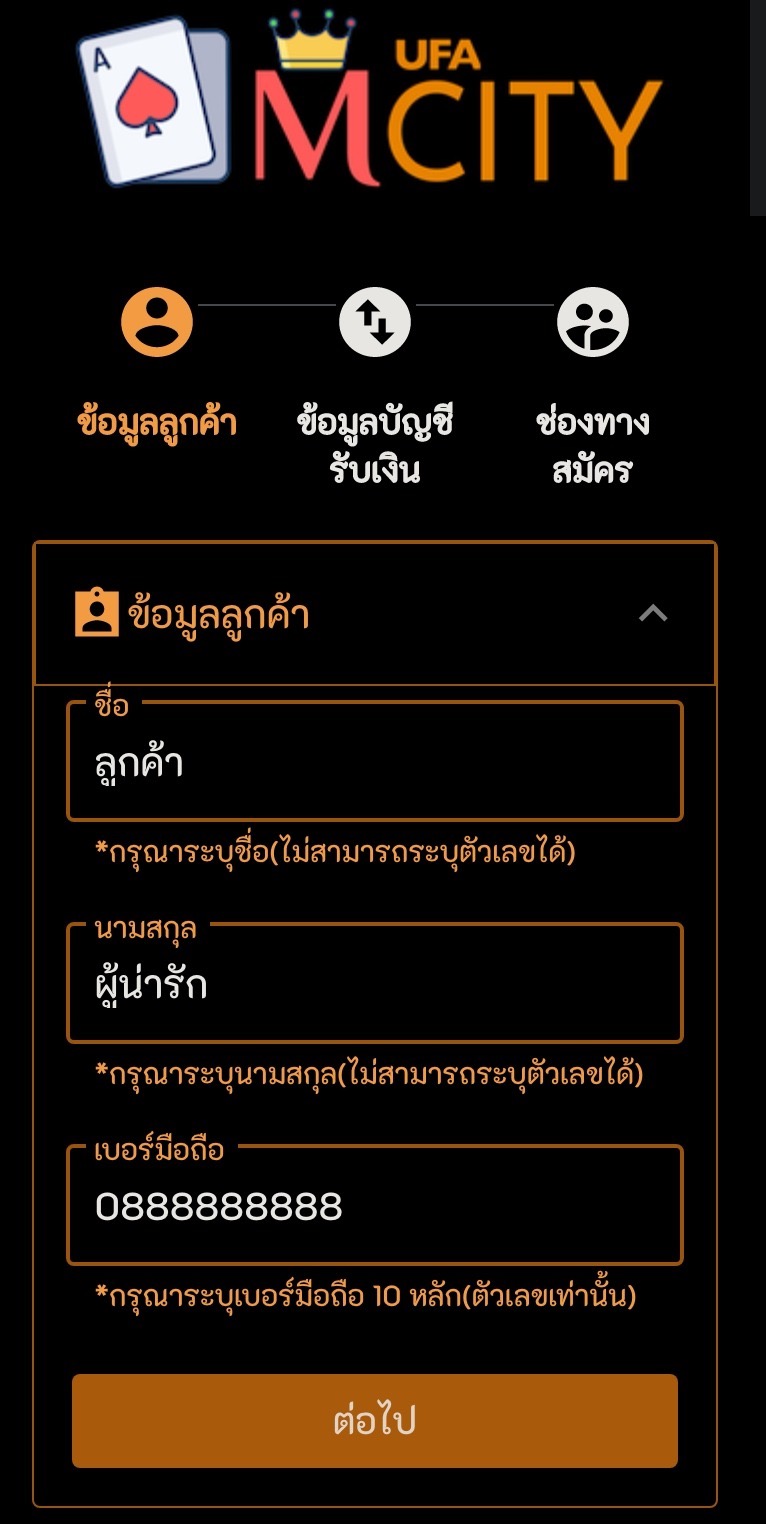Image resolution: width=766 pixels, height=1524 pixels.
Task: Collapse the ข้อมูลลูกค้า section
Action: (652, 614)
